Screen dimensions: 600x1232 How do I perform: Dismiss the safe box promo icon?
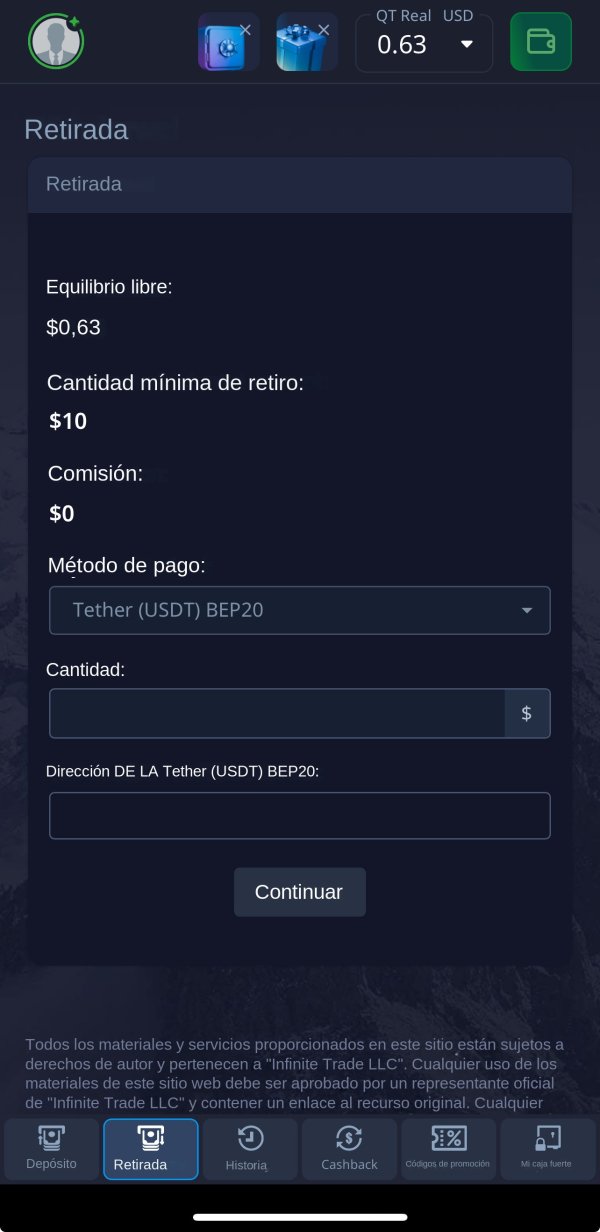click(245, 30)
